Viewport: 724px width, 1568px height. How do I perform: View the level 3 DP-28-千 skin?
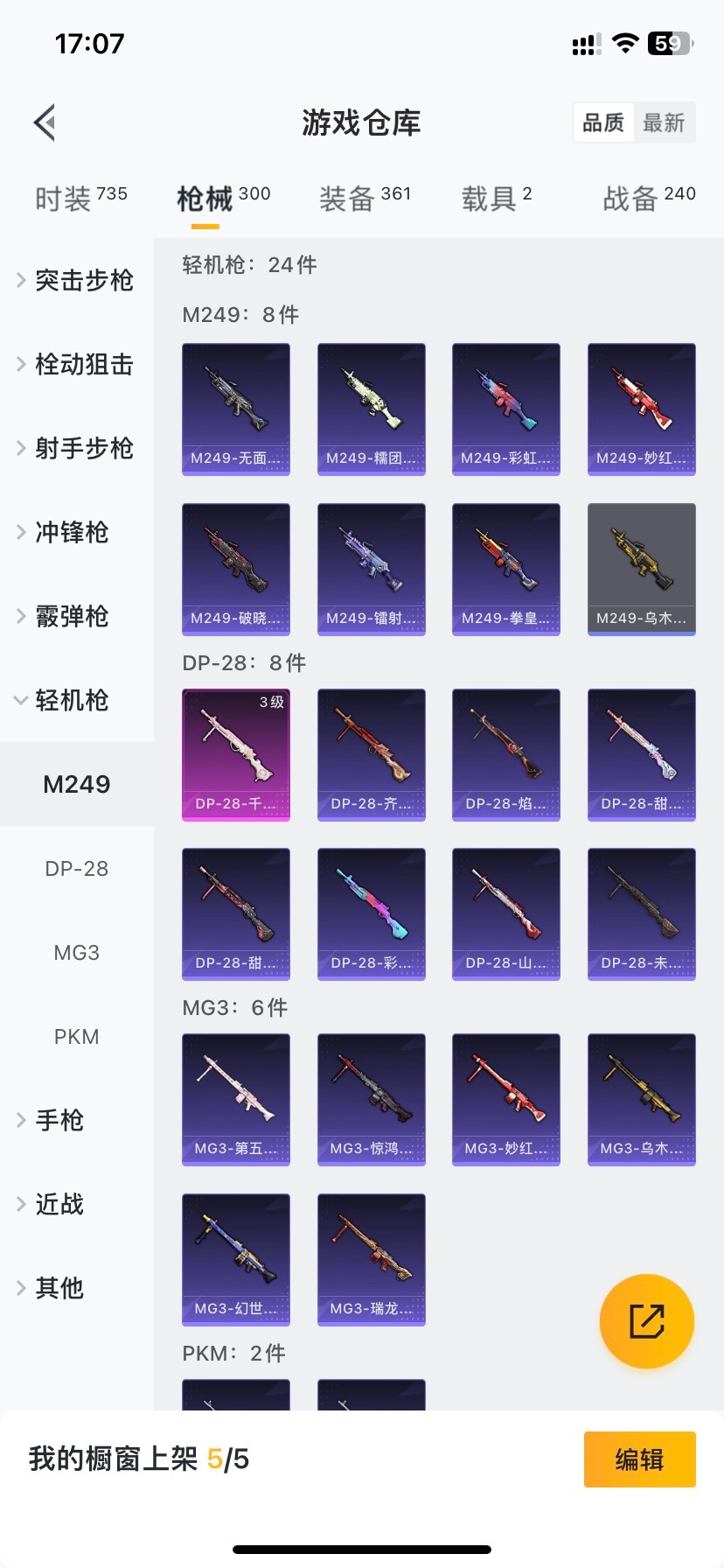(x=236, y=754)
